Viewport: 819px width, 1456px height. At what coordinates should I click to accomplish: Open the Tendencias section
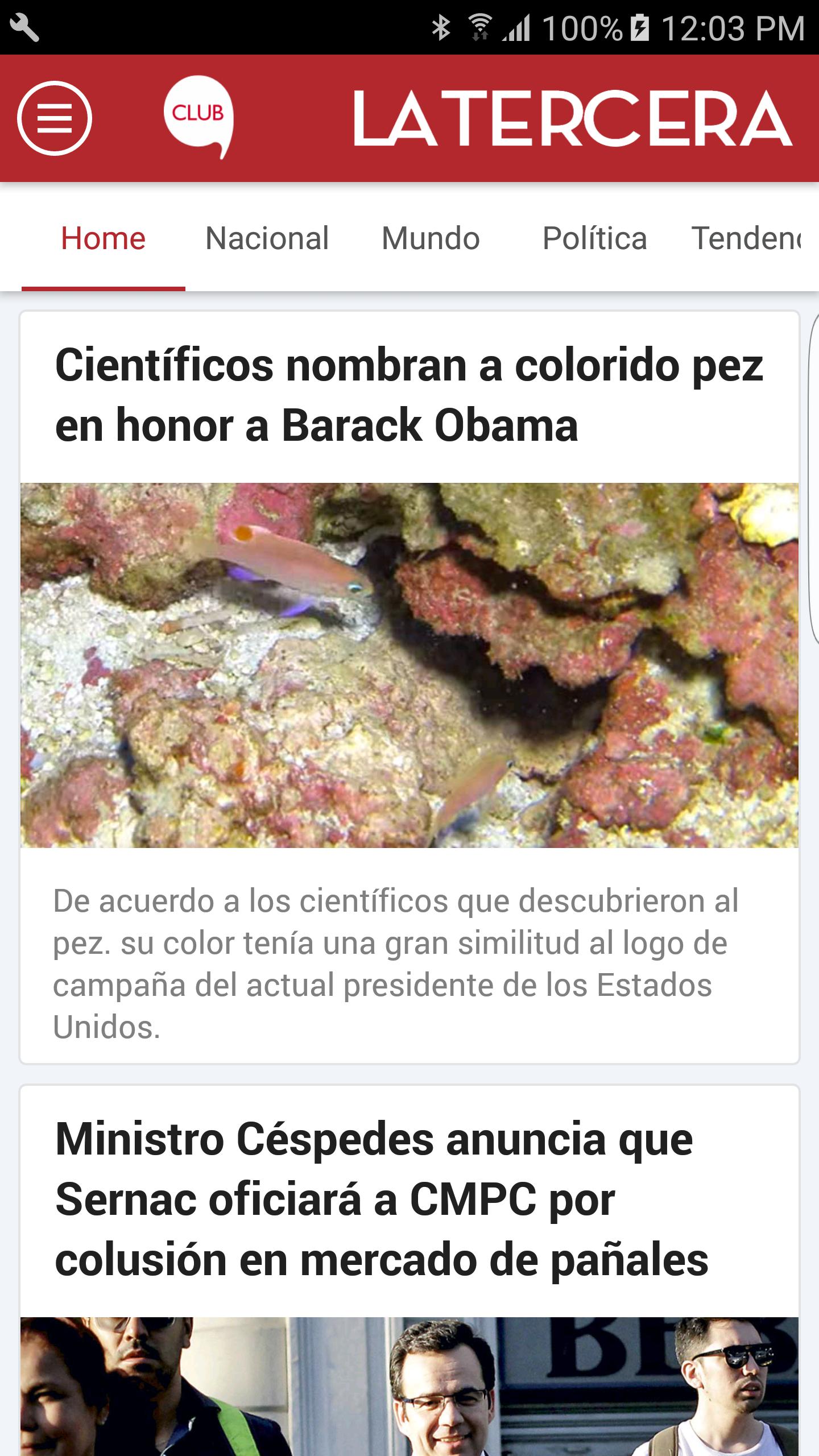[751, 238]
